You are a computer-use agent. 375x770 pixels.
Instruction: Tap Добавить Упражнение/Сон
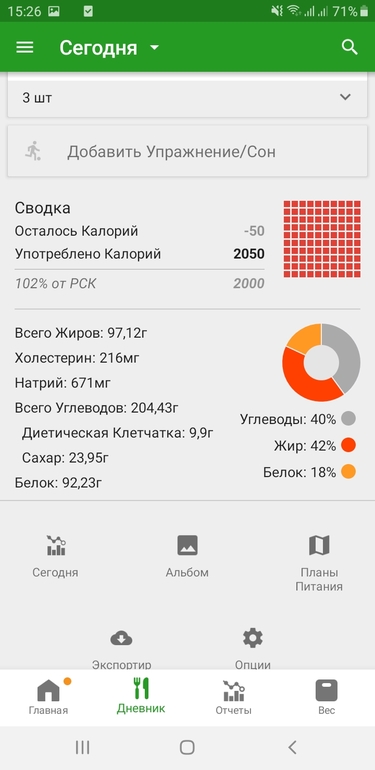188,151
